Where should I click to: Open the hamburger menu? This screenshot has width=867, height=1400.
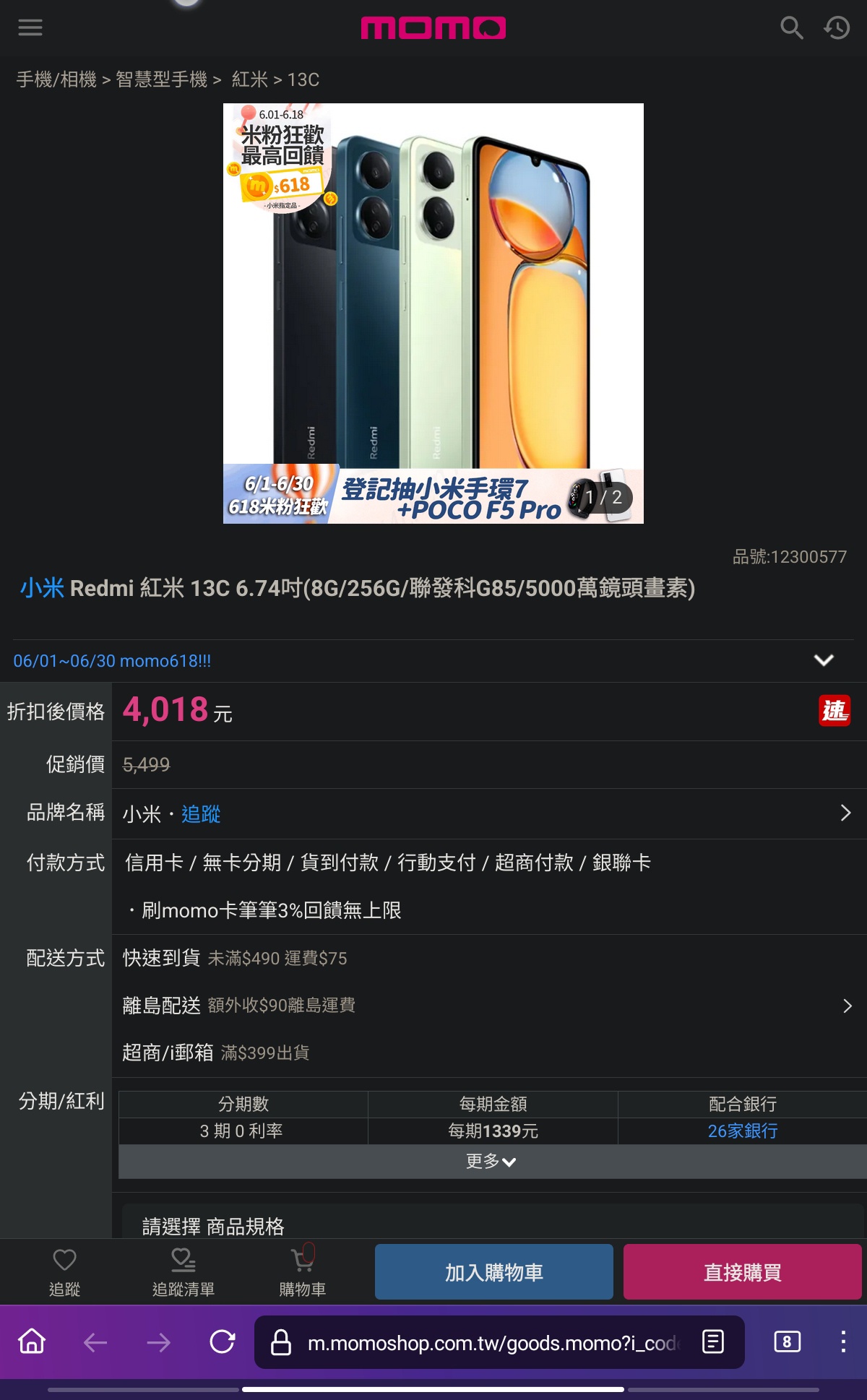30,27
